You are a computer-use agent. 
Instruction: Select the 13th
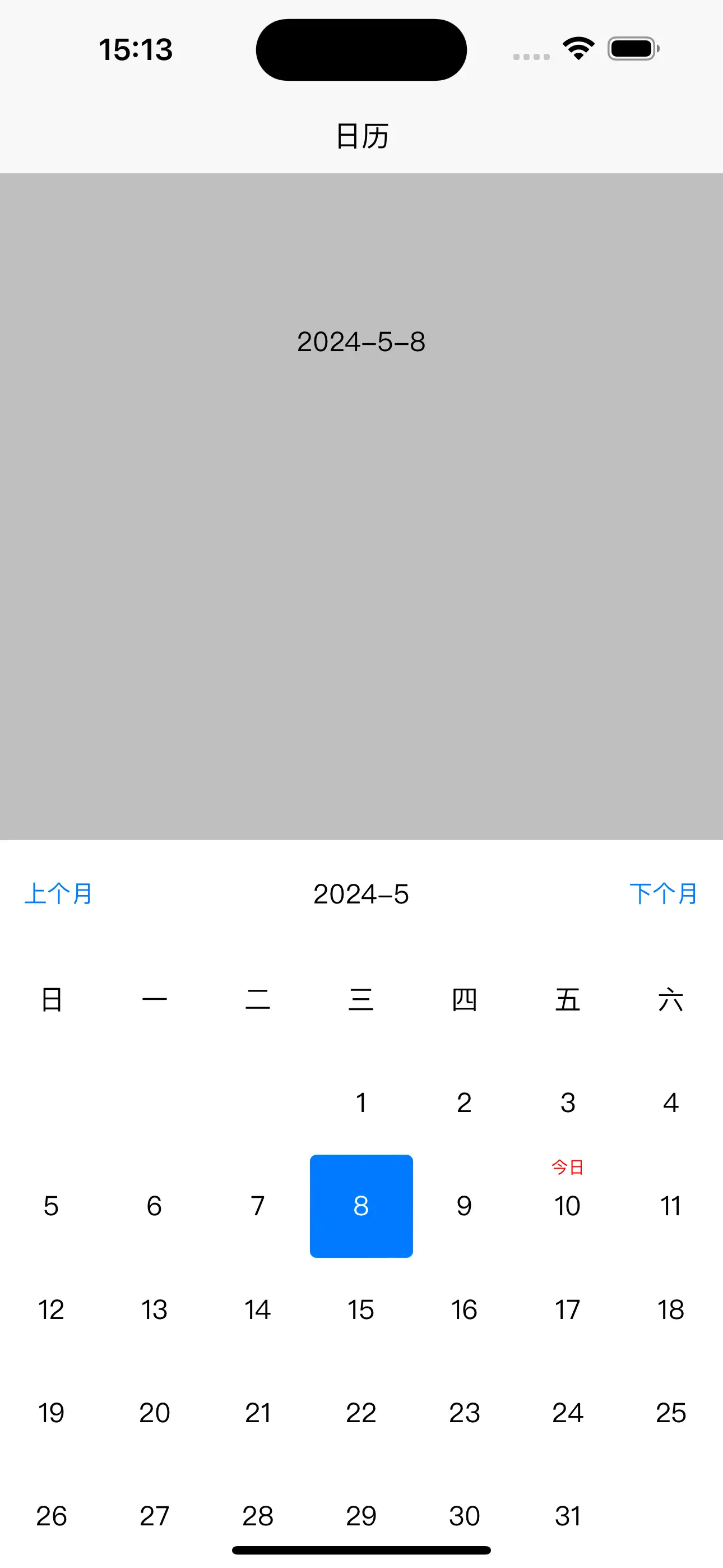[155, 1309]
